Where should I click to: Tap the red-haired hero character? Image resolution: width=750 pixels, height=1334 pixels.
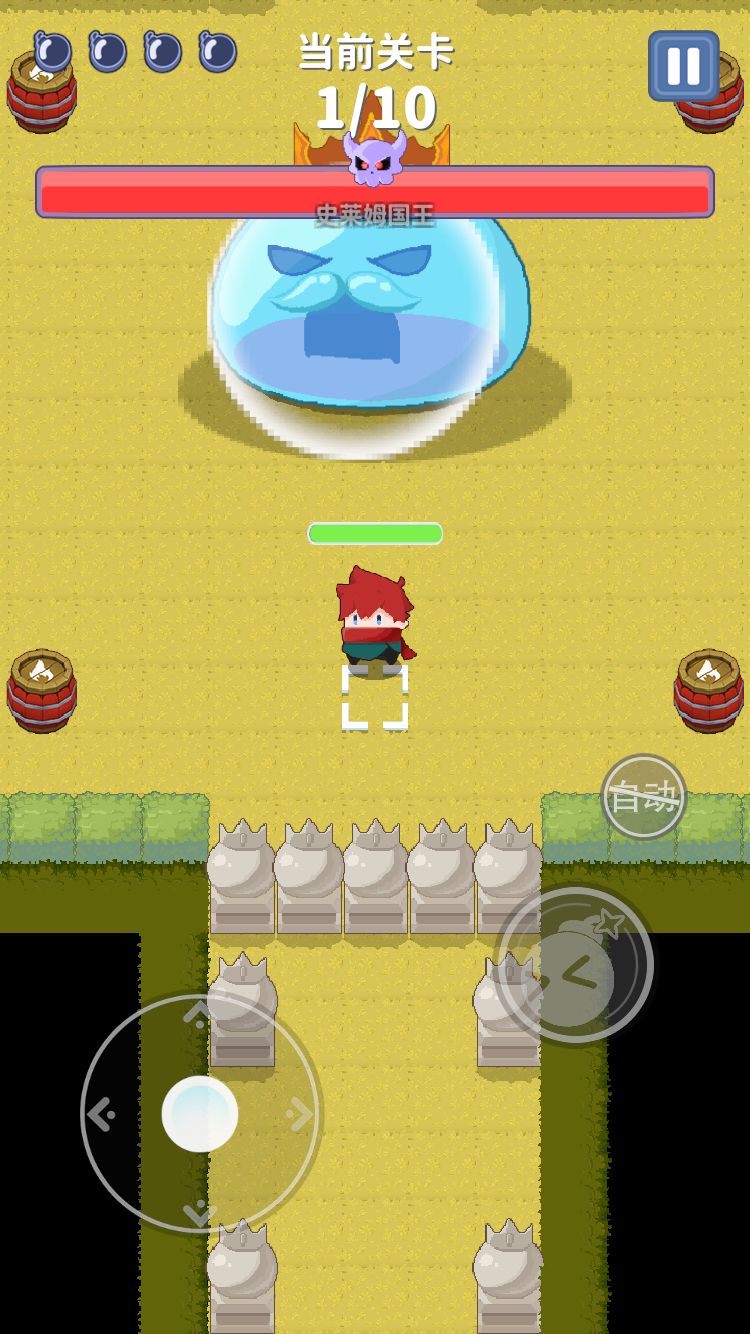point(375,615)
